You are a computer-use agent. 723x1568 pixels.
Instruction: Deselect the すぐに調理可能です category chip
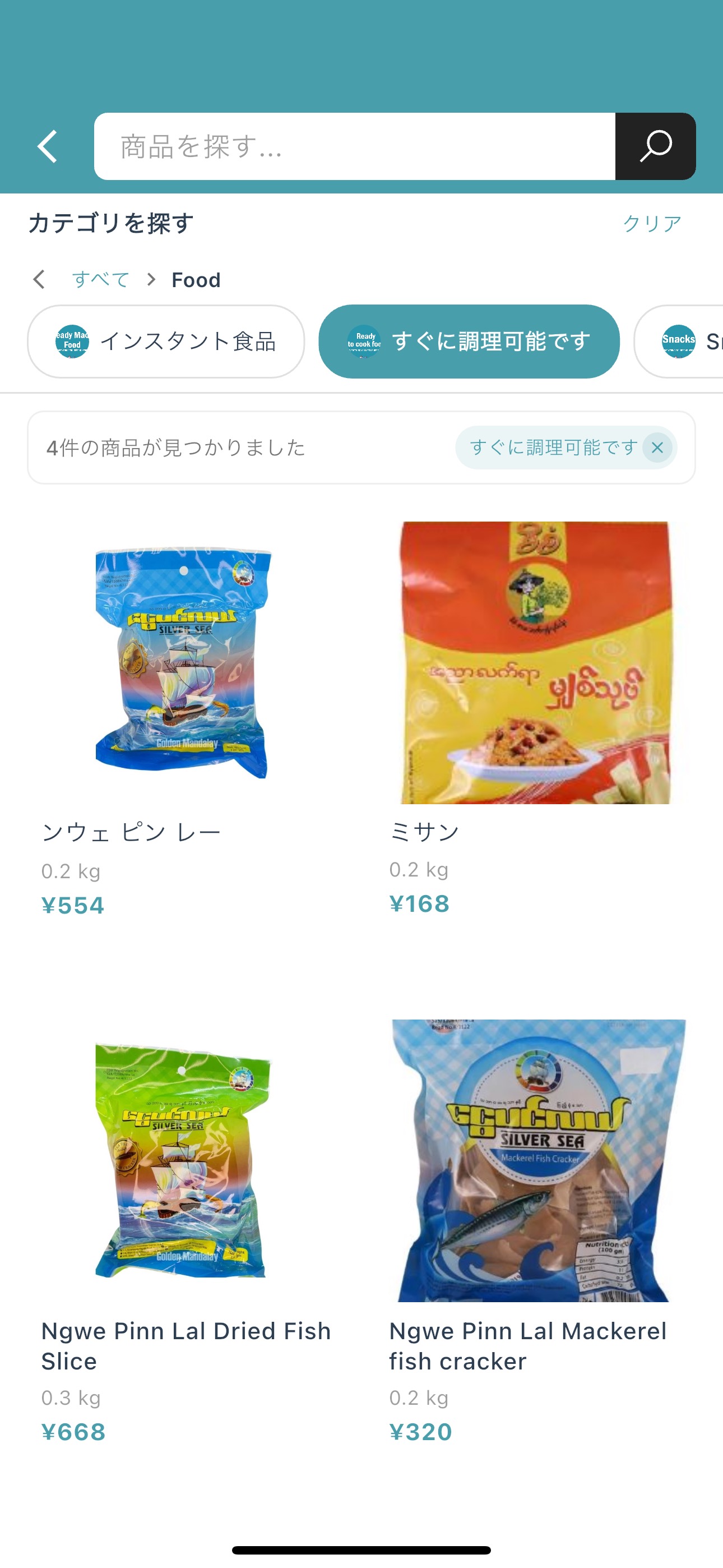pyautogui.click(x=469, y=342)
